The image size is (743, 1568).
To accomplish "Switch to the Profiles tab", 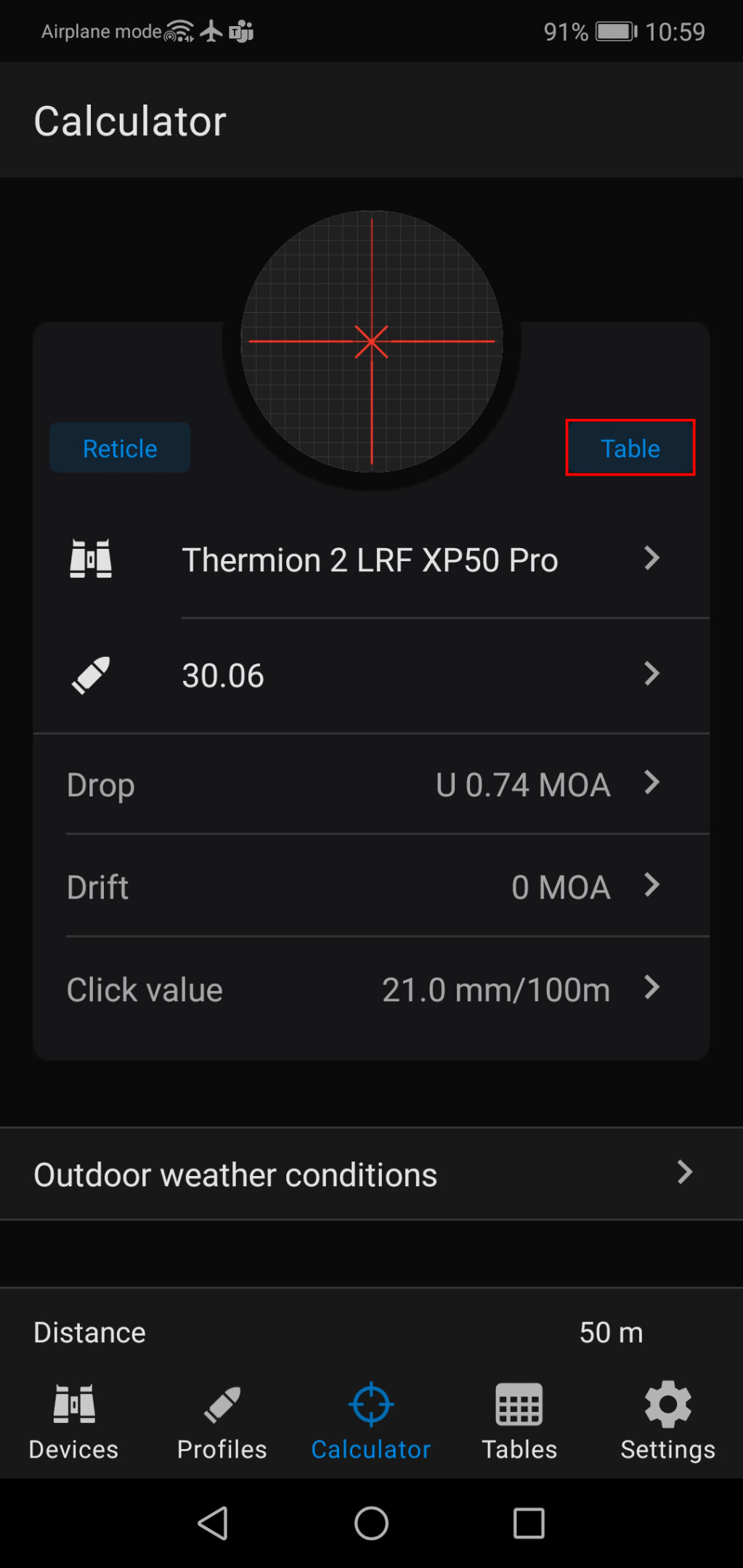I will click(222, 1421).
